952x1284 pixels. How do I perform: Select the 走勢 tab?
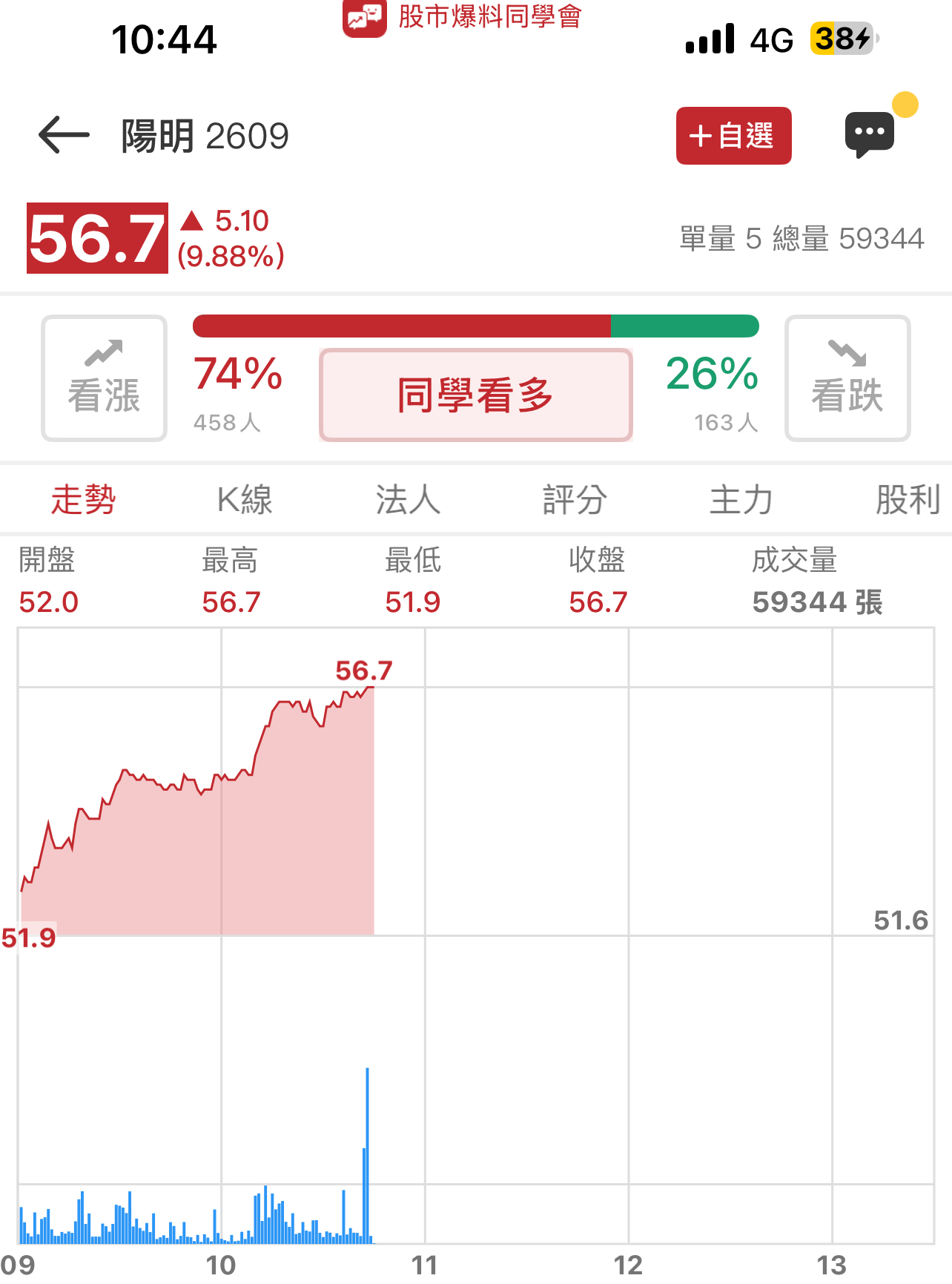pos(83,499)
